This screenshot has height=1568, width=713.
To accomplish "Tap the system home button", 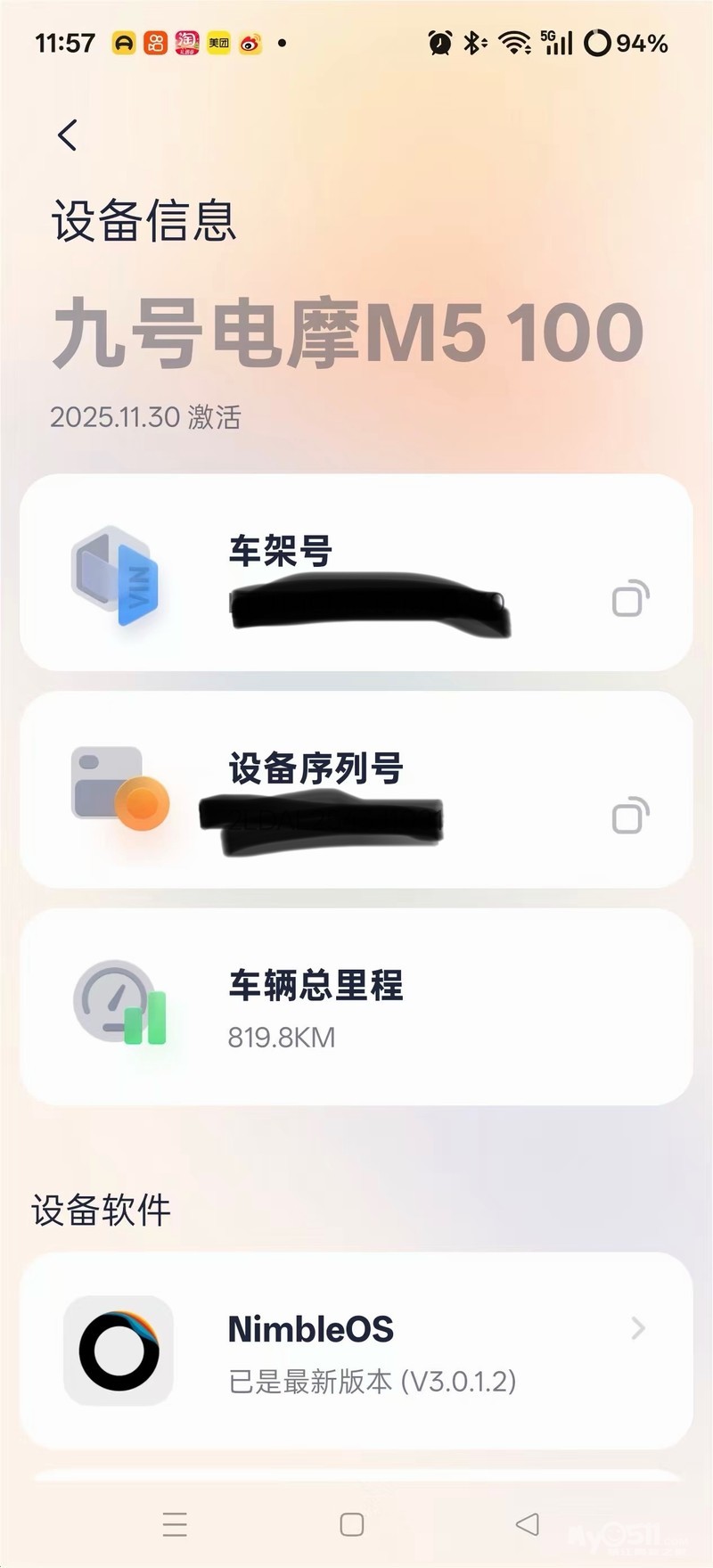I will (x=352, y=1524).
